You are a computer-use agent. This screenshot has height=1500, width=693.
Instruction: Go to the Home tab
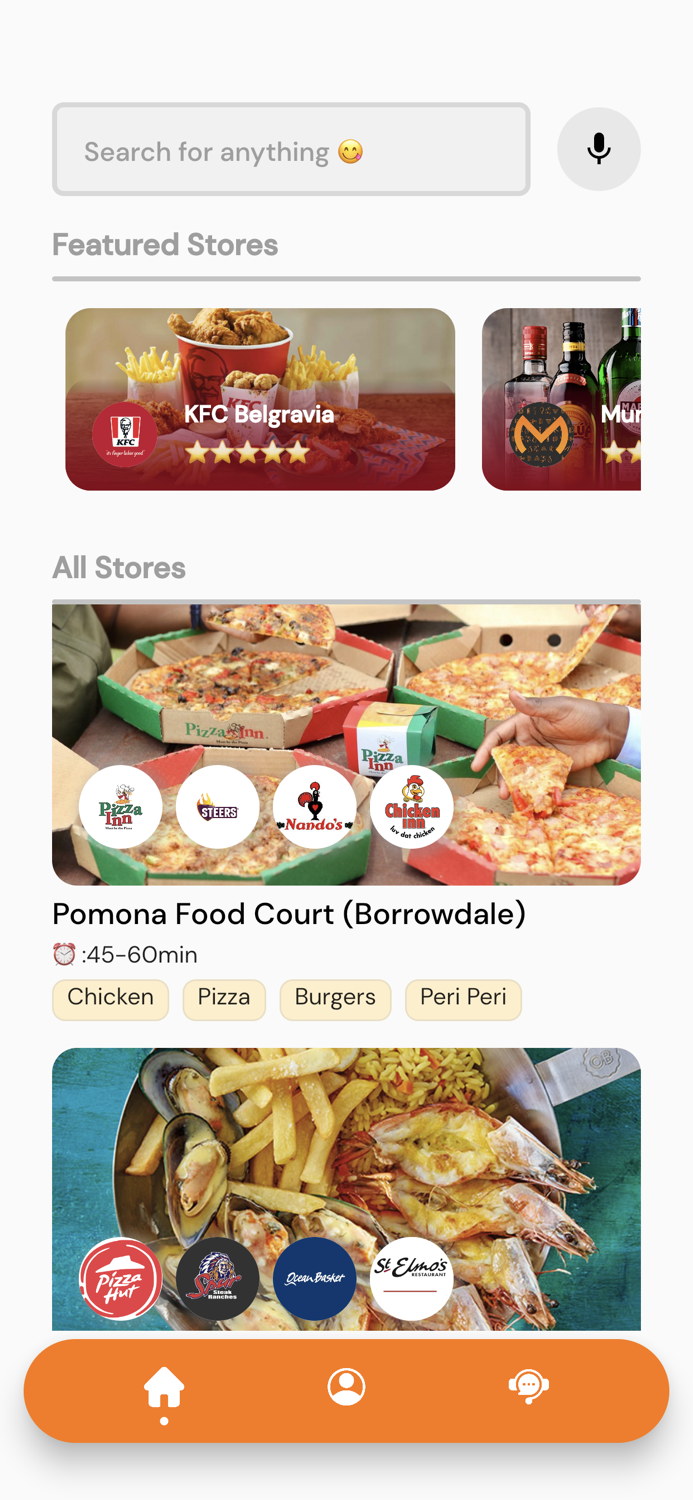(164, 1388)
